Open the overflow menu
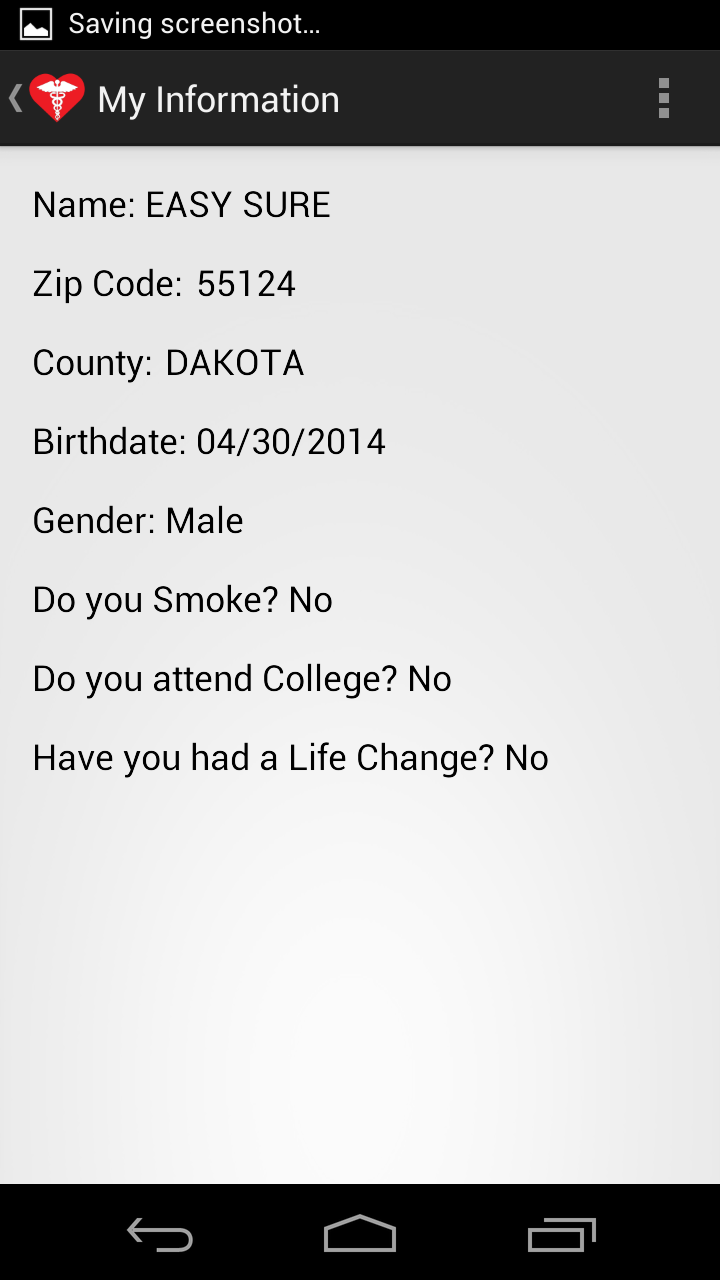 click(x=663, y=99)
